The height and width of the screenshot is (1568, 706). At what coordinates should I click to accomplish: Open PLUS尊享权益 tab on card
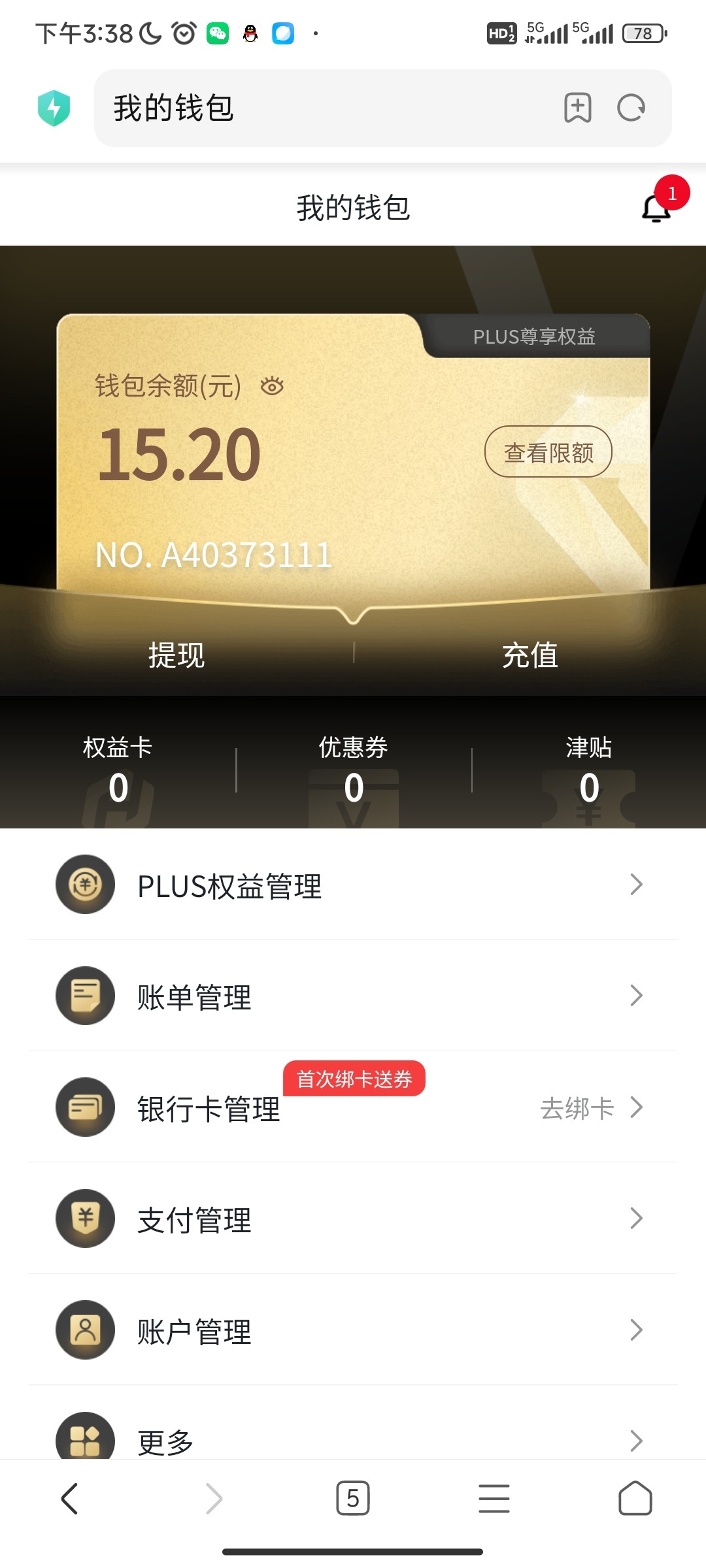pos(534,336)
